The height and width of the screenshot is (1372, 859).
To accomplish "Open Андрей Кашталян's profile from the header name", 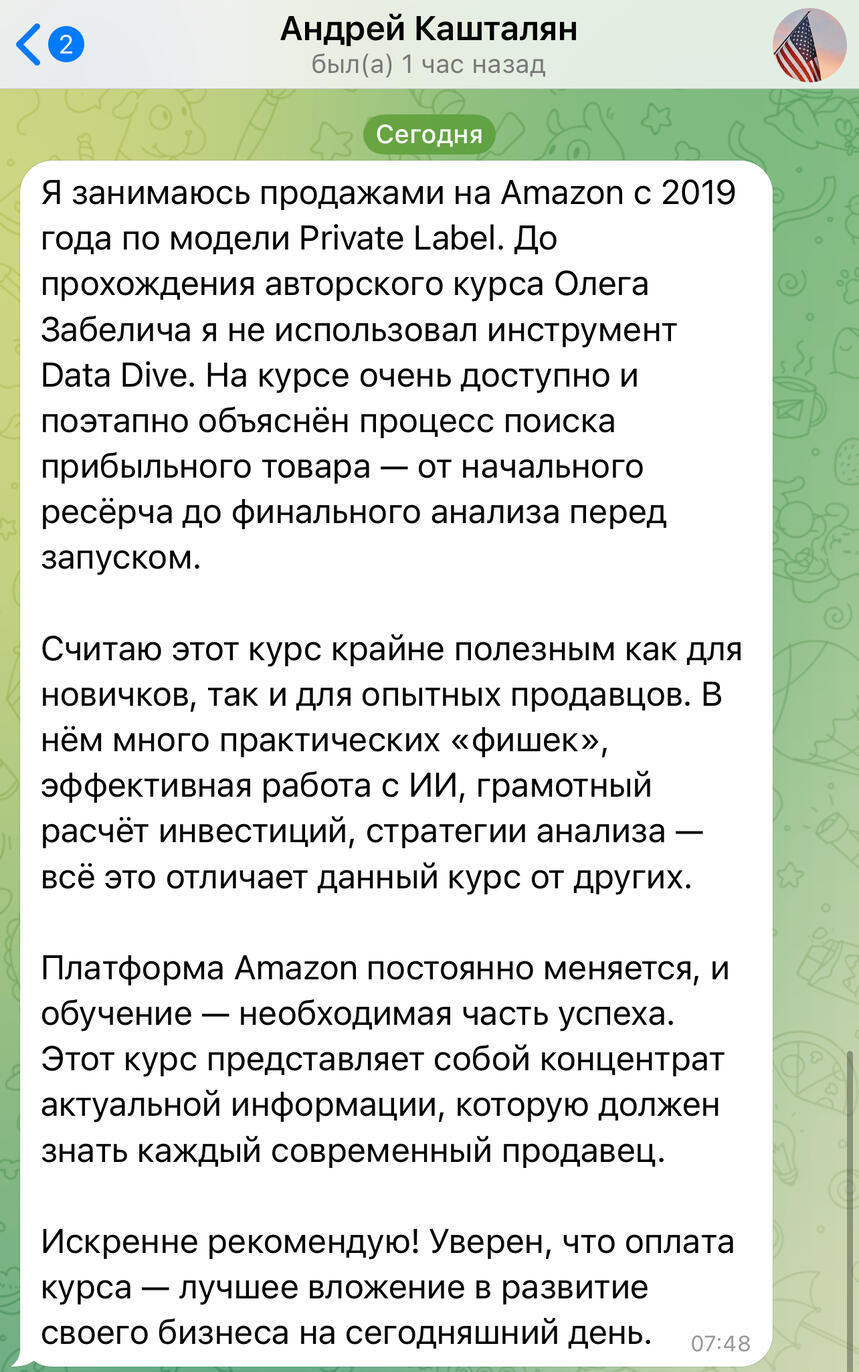I will [428, 30].
